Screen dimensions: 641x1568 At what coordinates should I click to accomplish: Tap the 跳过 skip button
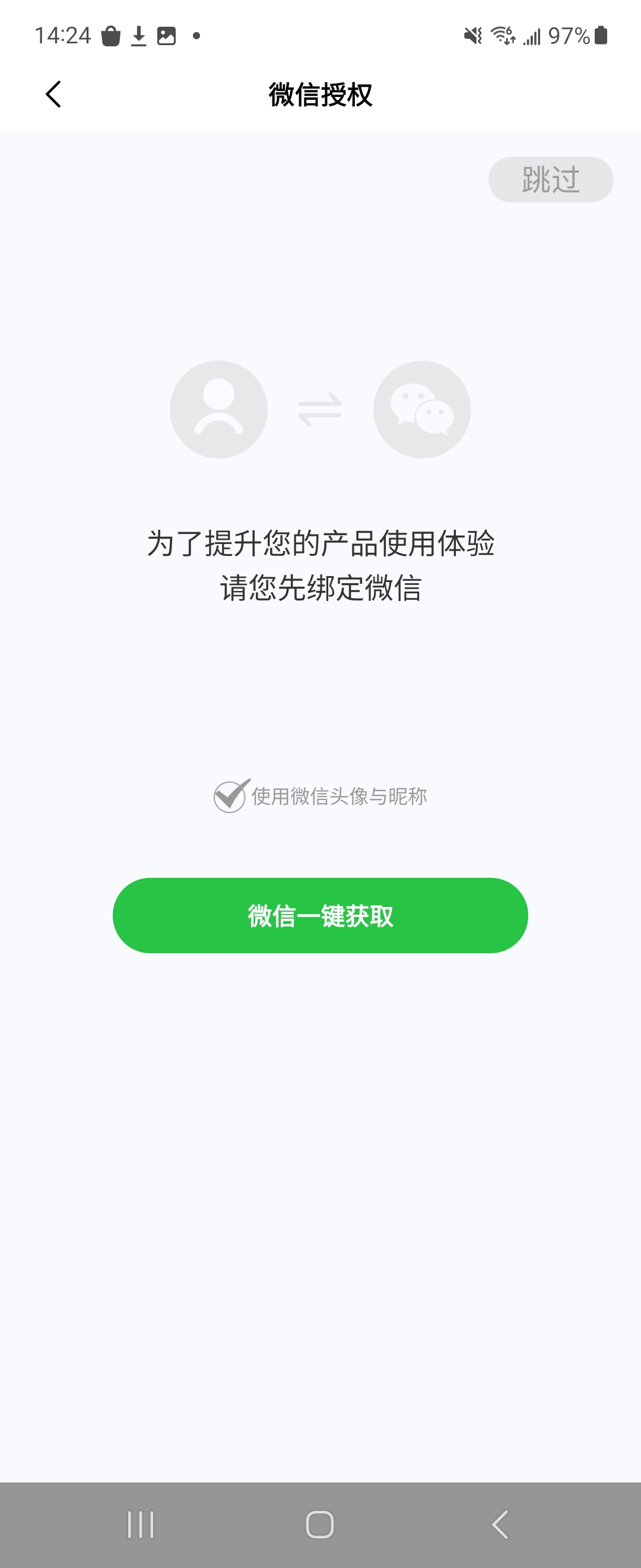550,179
